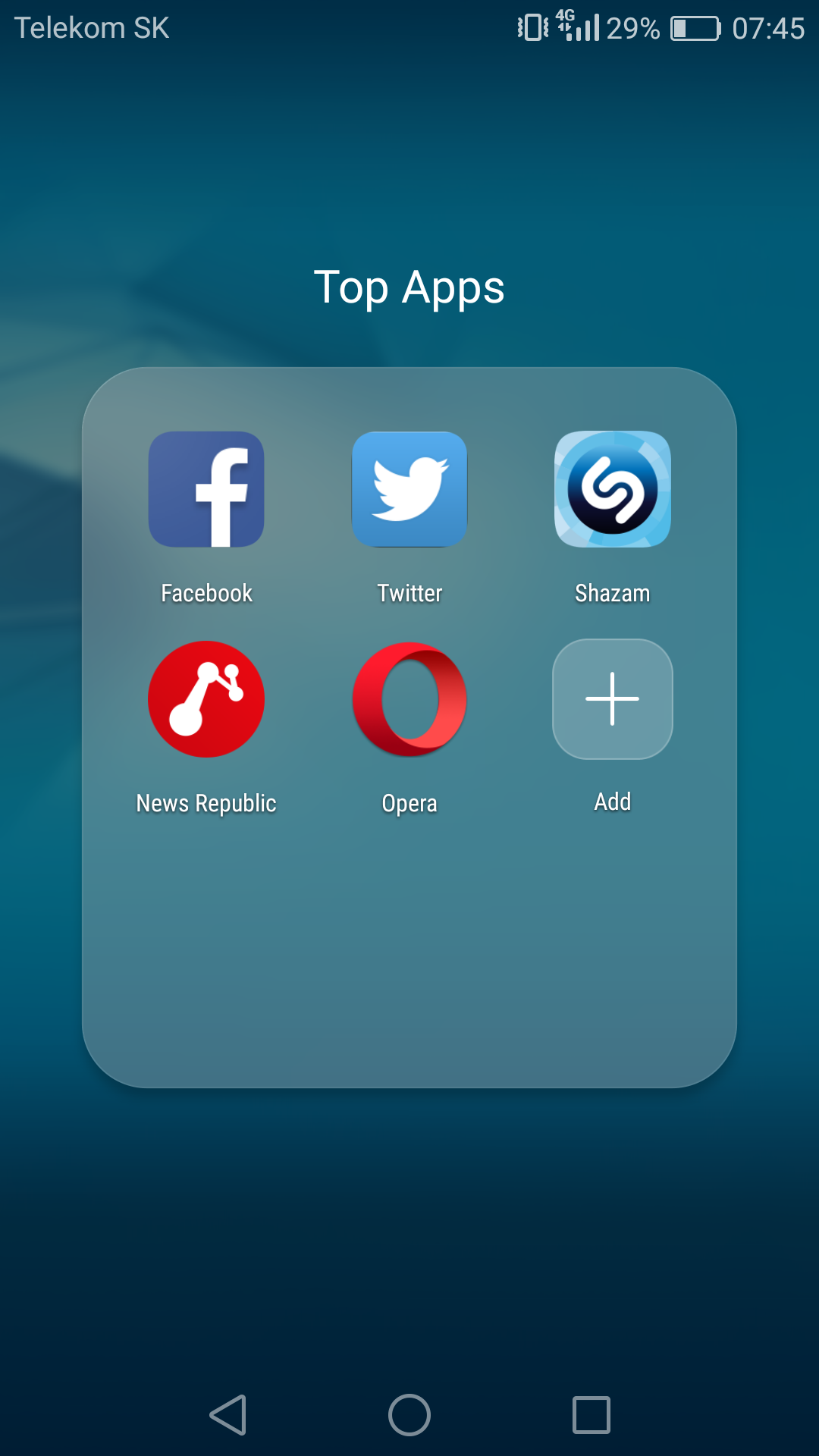Go back using the navigation bar
Image resolution: width=819 pixels, height=1456 pixels.
(x=228, y=1415)
